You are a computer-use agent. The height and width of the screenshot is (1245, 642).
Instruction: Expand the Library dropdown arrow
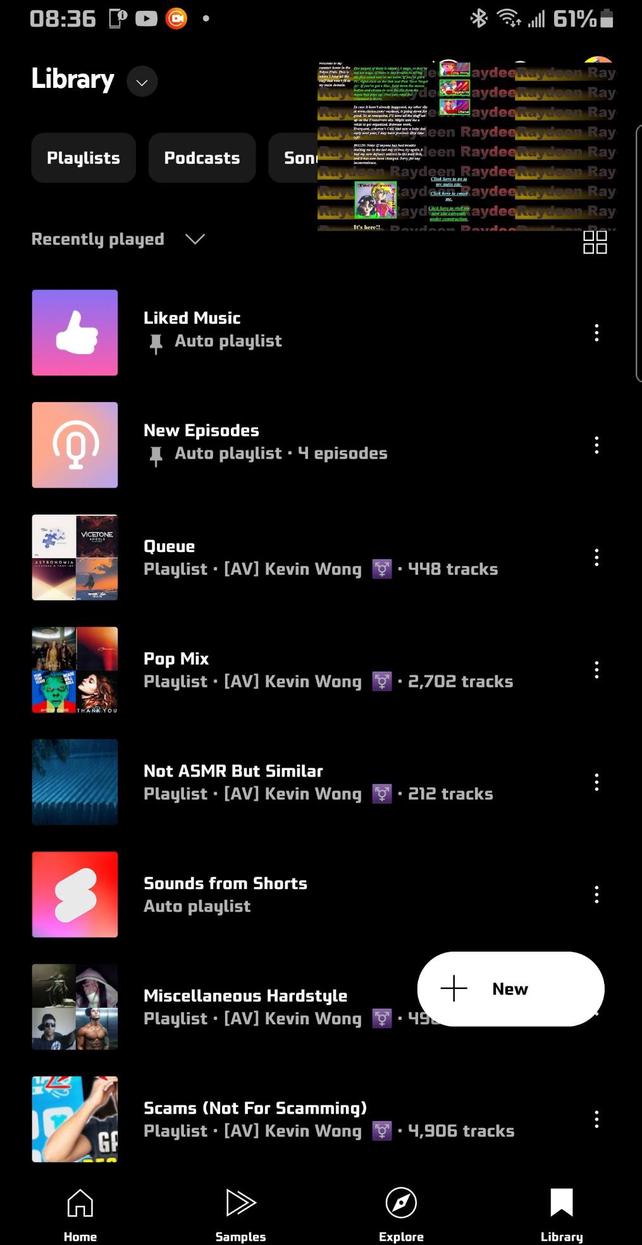pyautogui.click(x=142, y=82)
